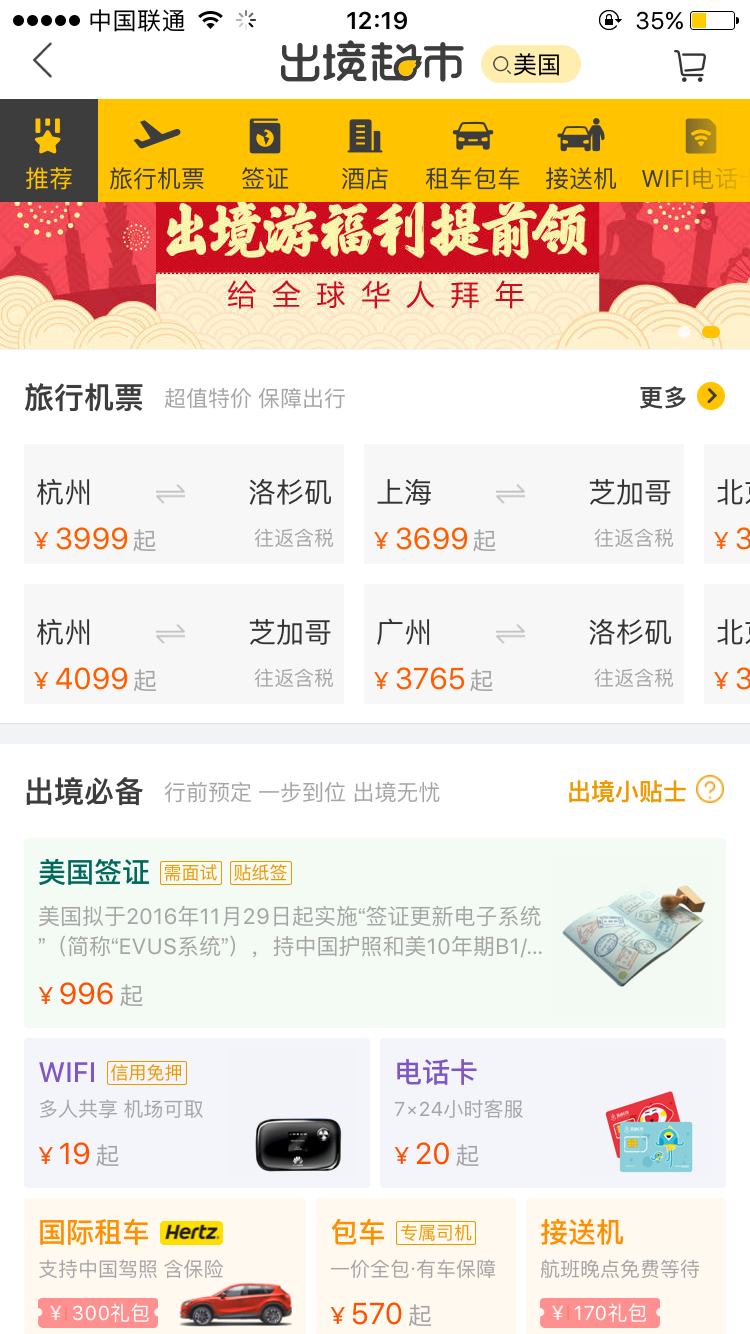Open the 美国签证 ¥996 card
This screenshot has height=1334, width=750.
tap(375, 933)
